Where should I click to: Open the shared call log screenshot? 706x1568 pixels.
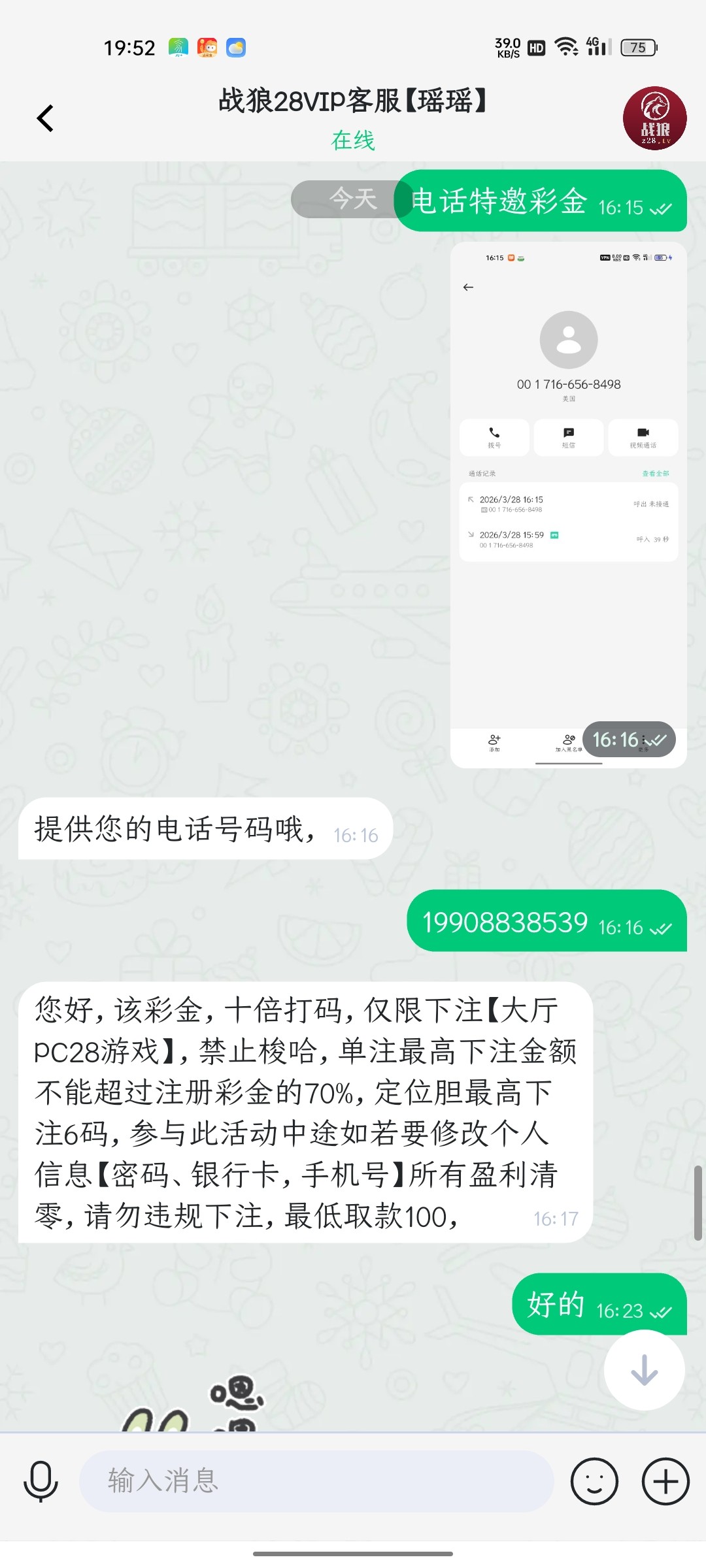tap(568, 504)
